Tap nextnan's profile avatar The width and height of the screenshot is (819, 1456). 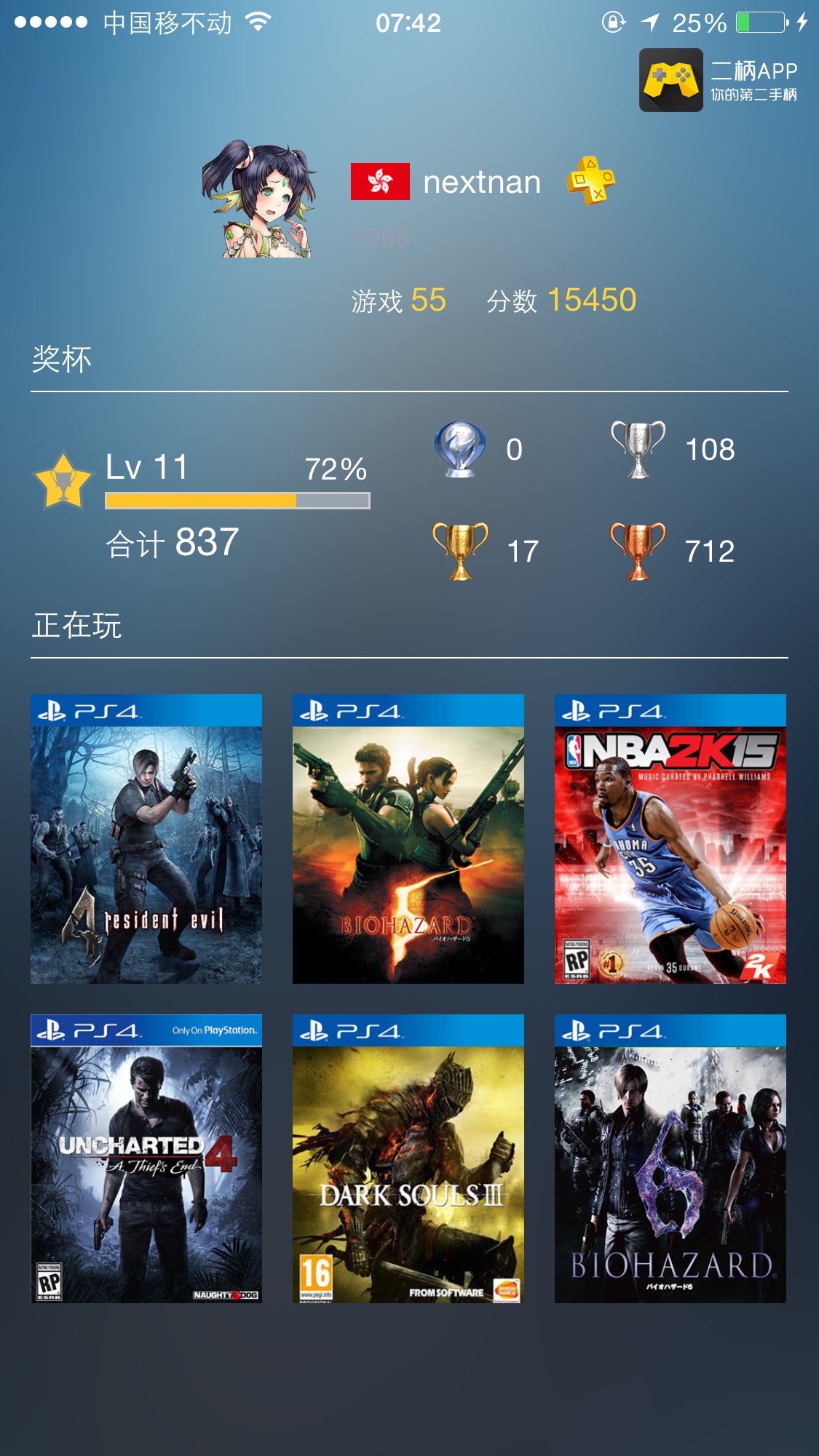pos(260,199)
